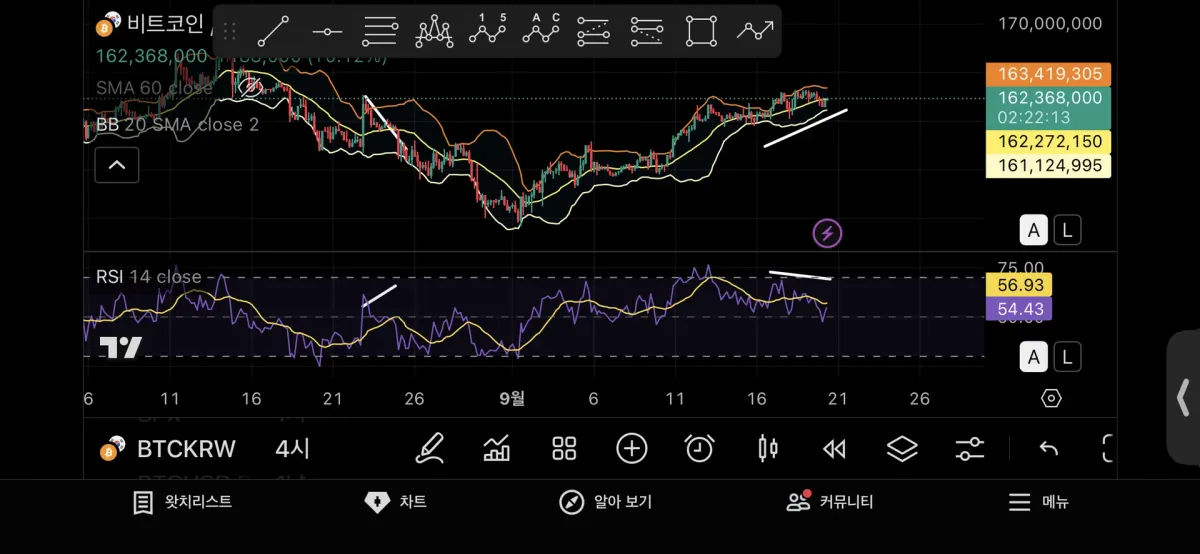The height and width of the screenshot is (554, 1200).
Task: Choose the Elliott 1-5 wave tool
Action: (488, 31)
